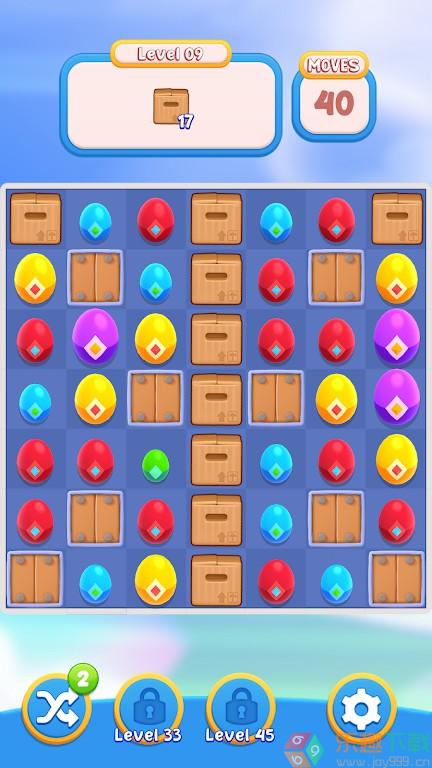Use the shuffle booster
Image resolution: width=432 pixels, height=768 pixels.
tap(57, 708)
